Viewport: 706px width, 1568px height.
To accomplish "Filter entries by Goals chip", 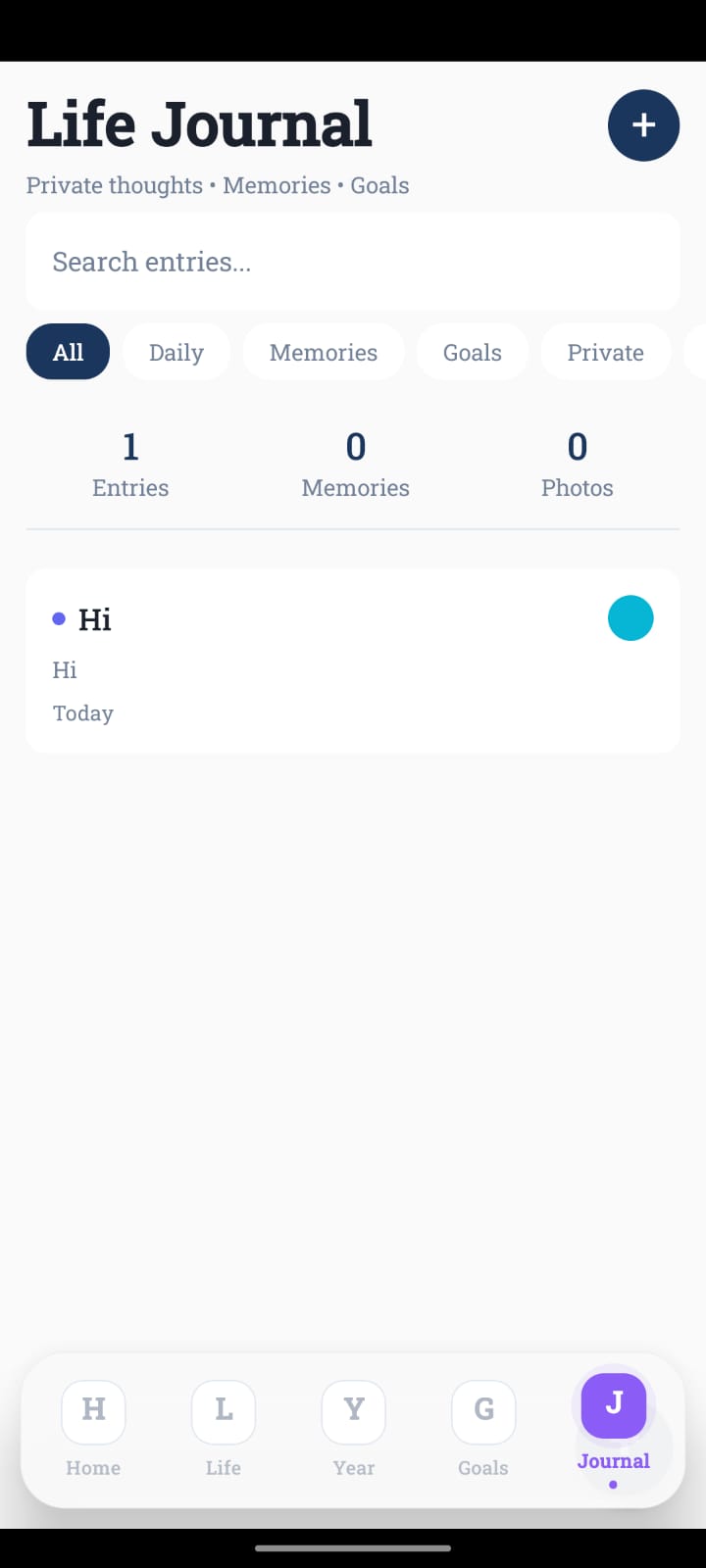I will 473,352.
